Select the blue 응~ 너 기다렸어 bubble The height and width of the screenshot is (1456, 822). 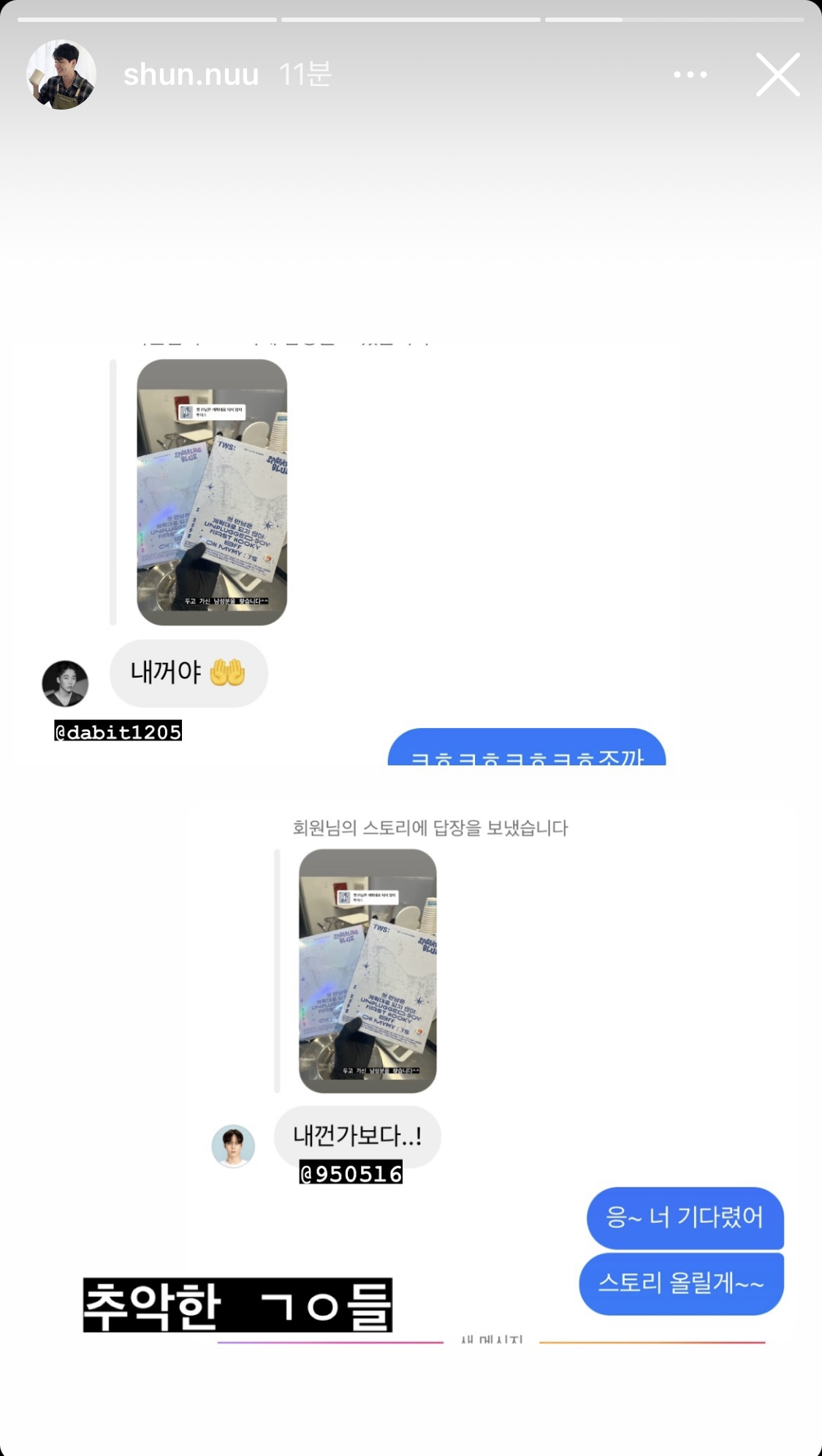point(684,1218)
